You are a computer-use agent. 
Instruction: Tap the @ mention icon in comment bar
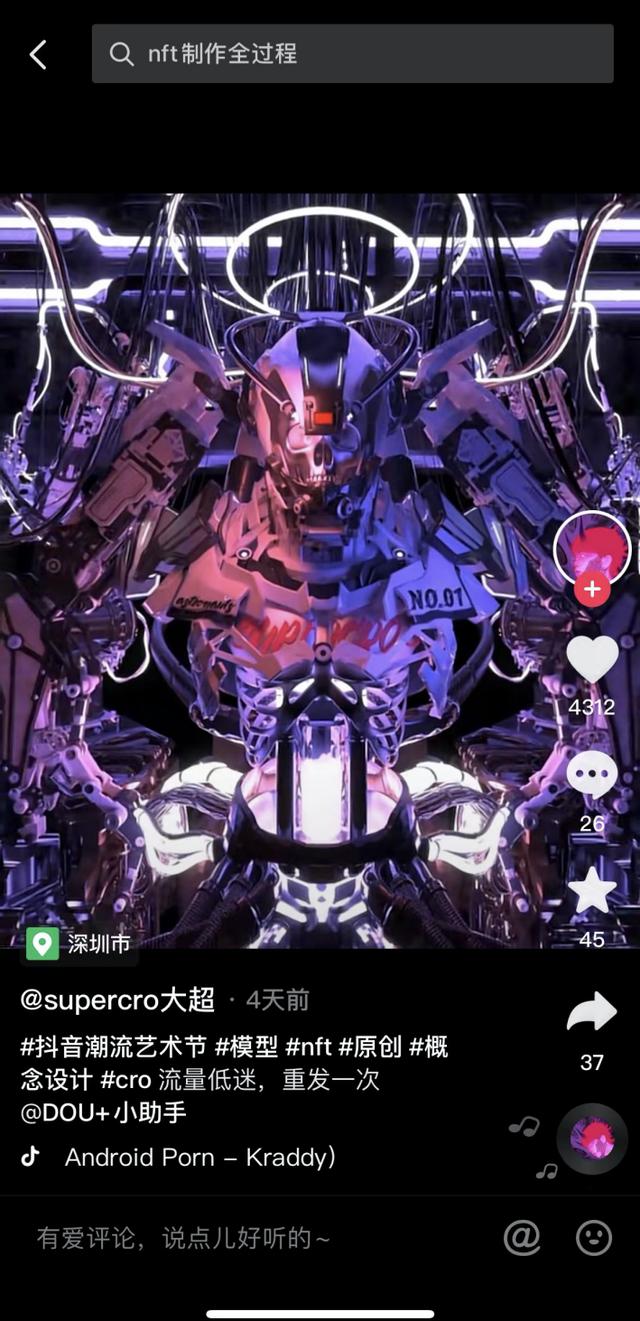pyautogui.click(x=522, y=1239)
